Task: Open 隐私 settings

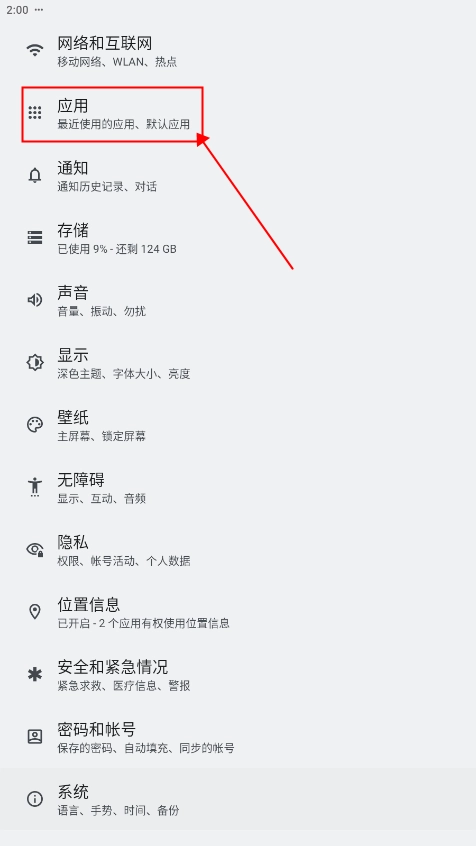Action: (238, 550)
